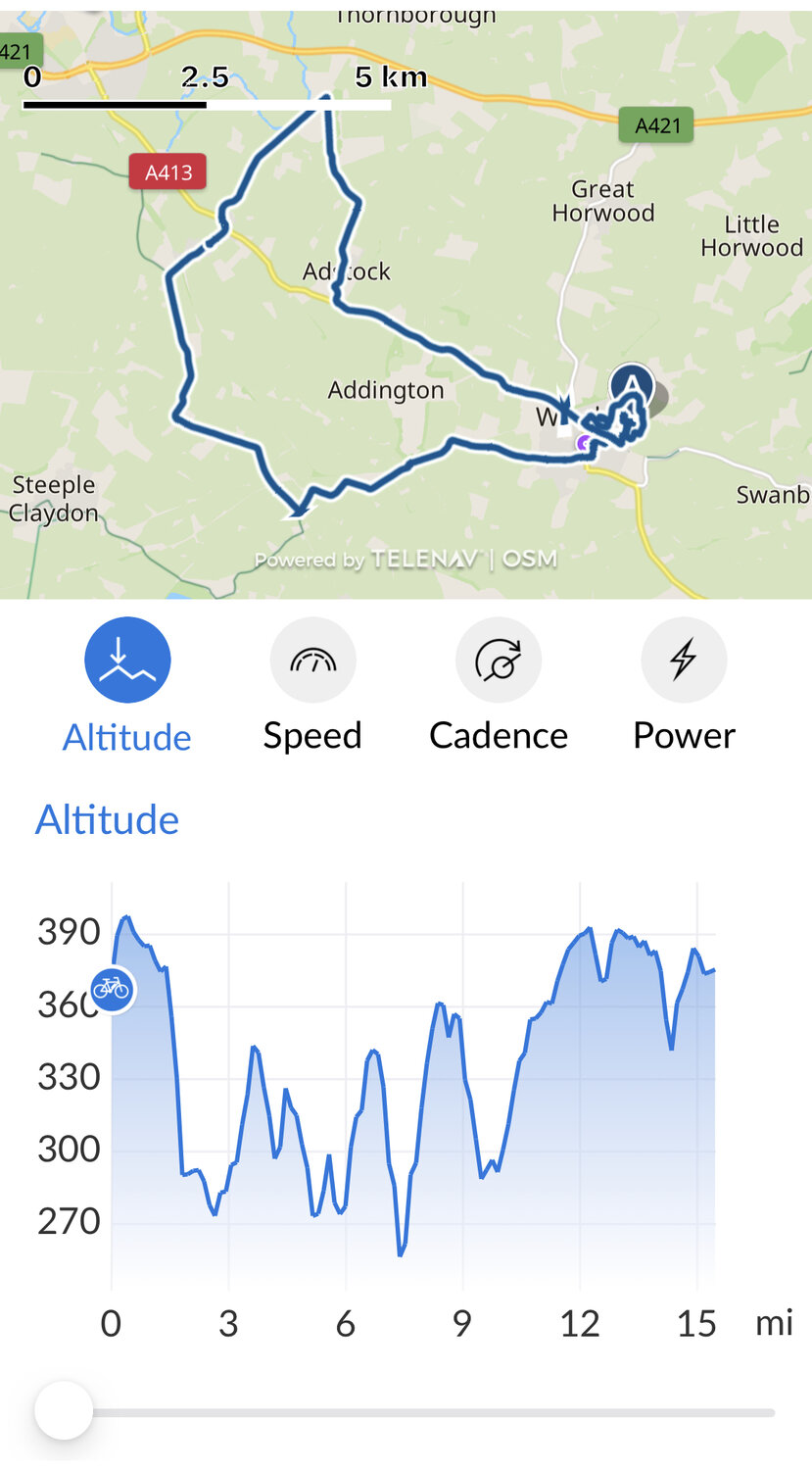Image resolution: width=812 pixels, height=1470 pixels.
Task: Open the Power data view
Action: coord(684,661)
